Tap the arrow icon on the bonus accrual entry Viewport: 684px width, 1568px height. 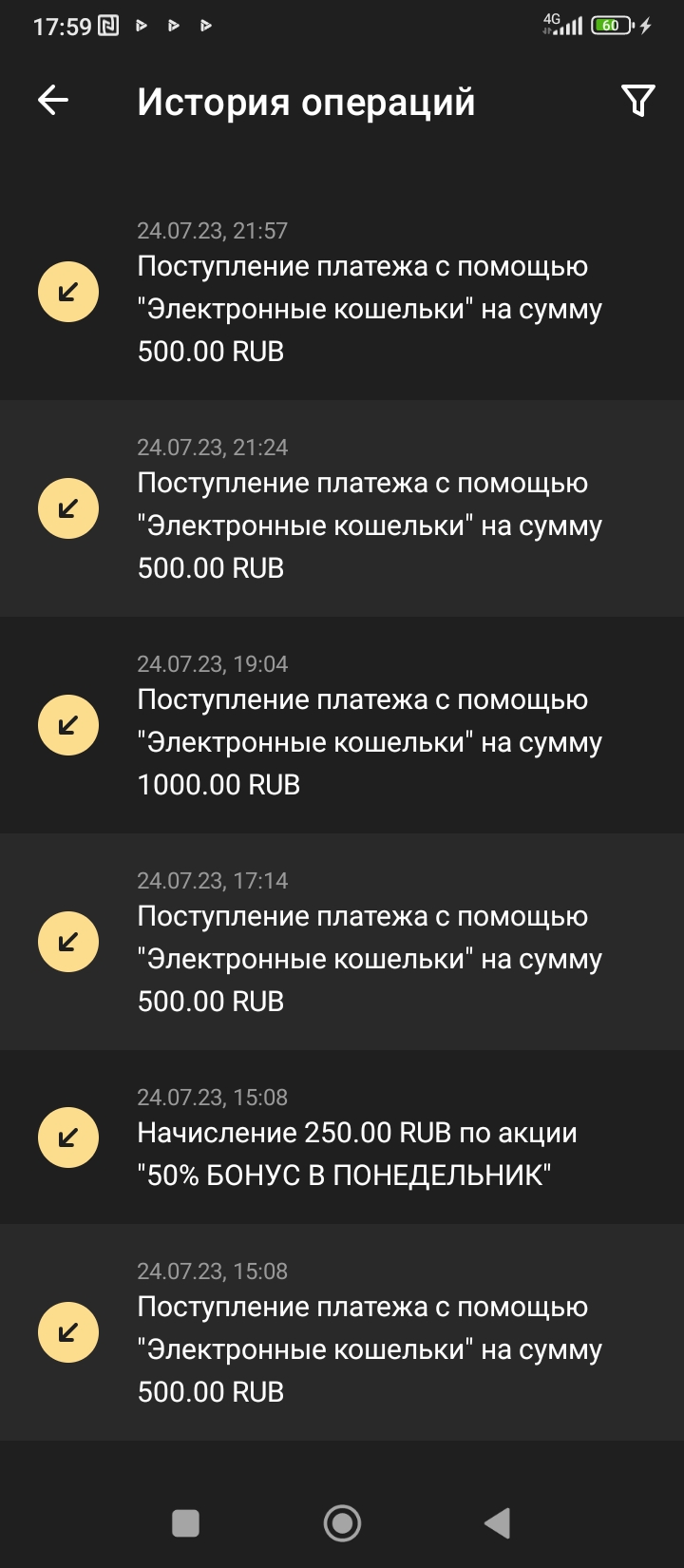[x=67, y=1137]
